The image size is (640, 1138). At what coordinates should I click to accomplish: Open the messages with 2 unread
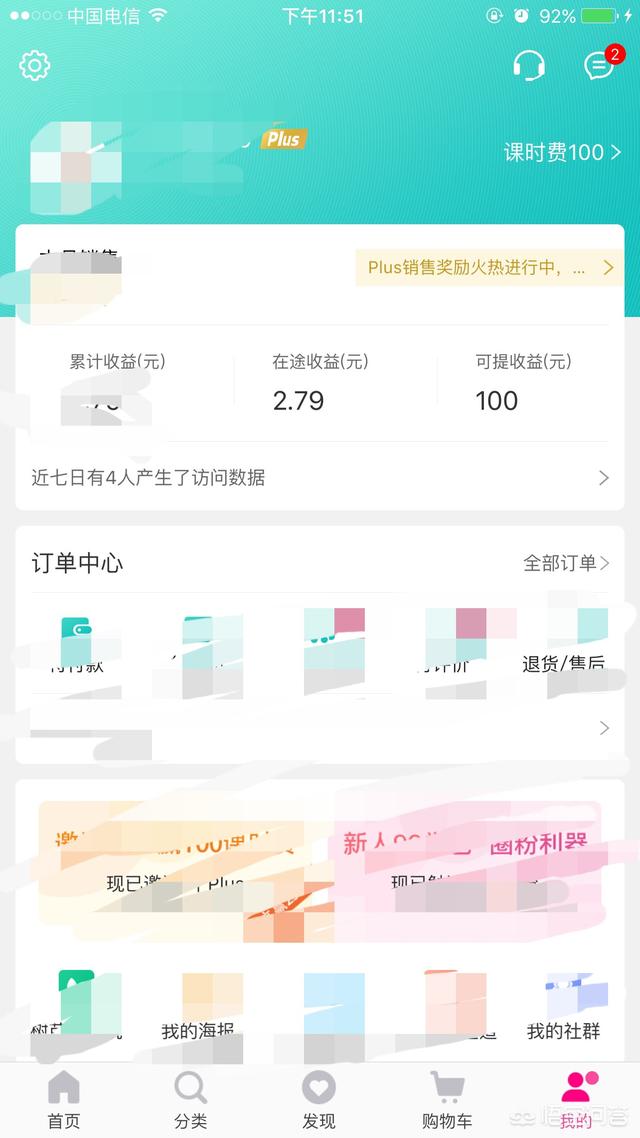pyautogui.click(x=599, y=66)
